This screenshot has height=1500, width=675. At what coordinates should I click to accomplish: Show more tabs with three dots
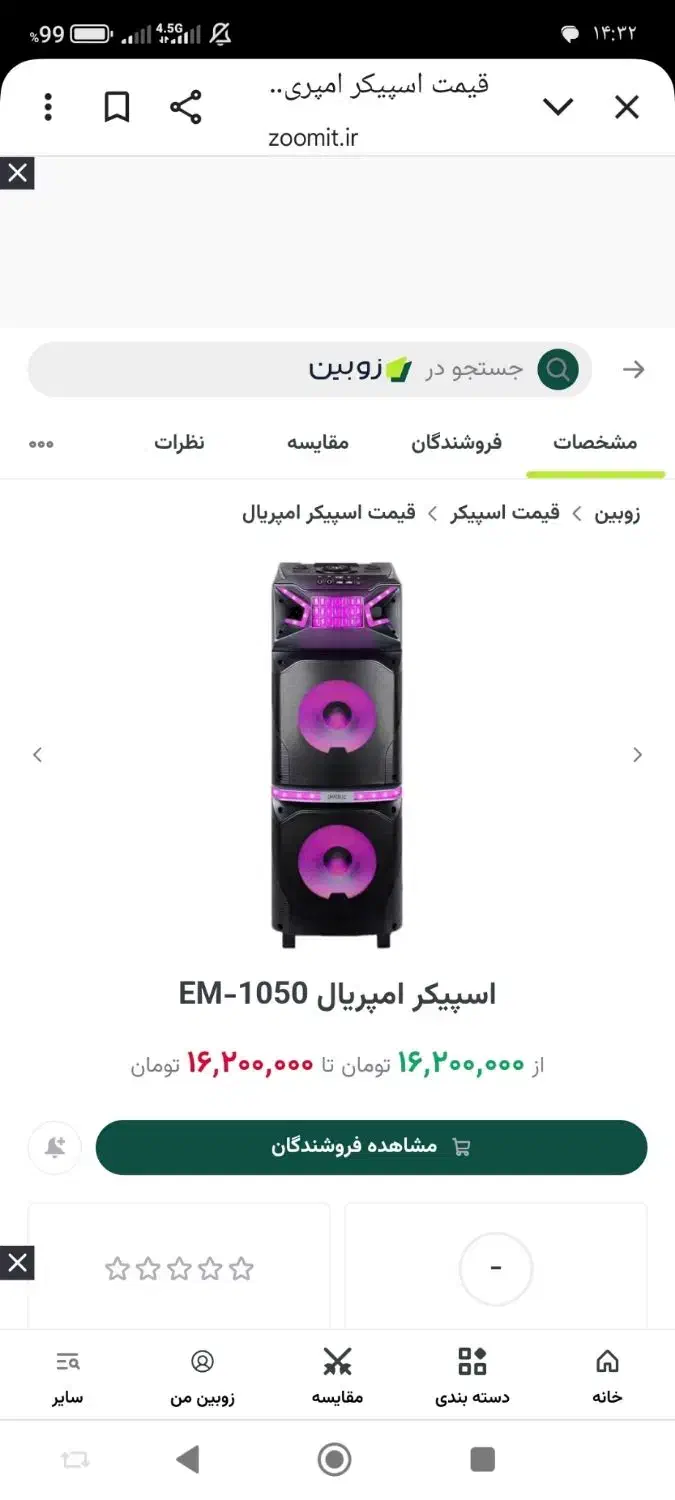point(41,444)
